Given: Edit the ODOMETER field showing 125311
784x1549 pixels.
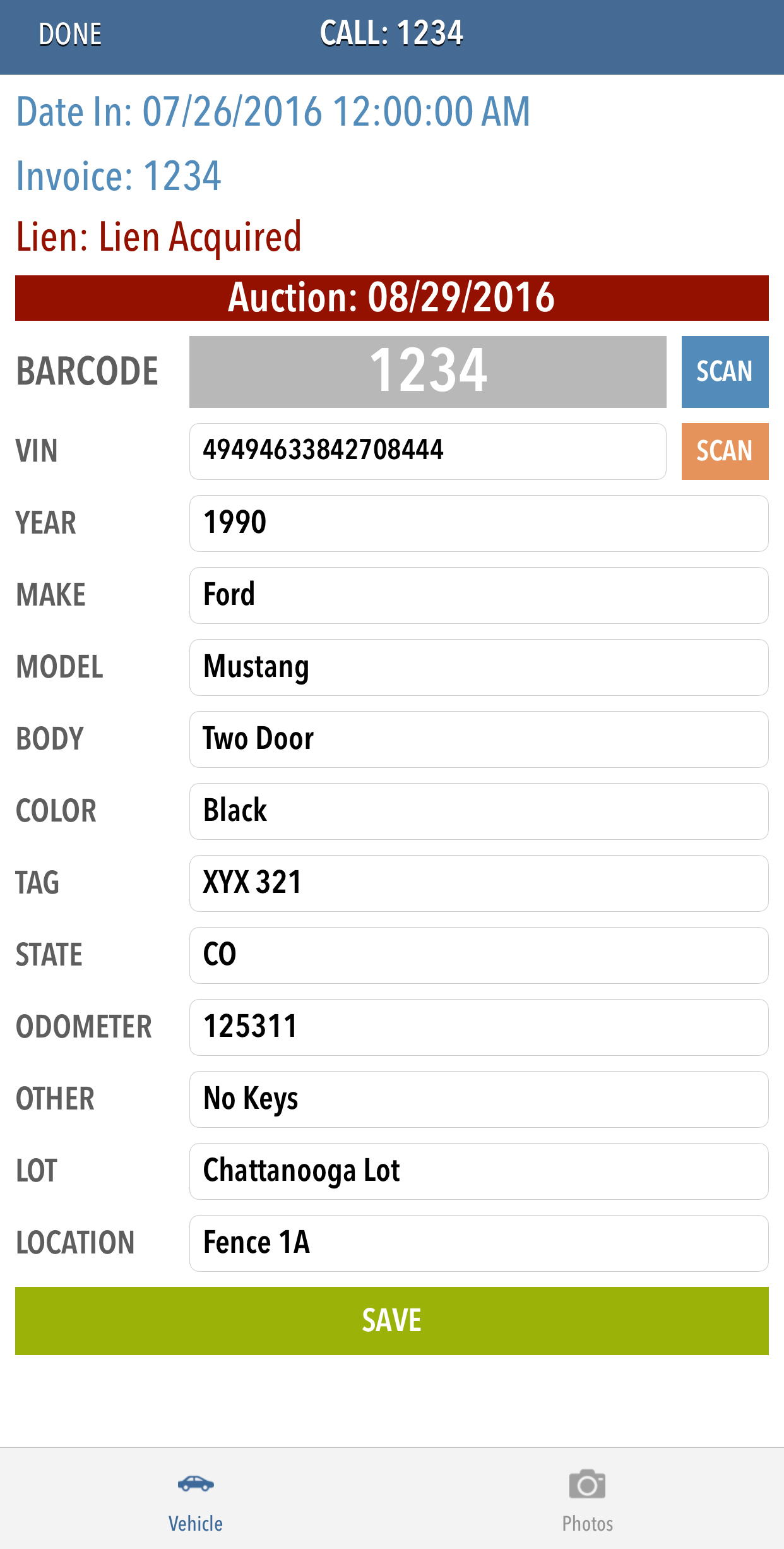Looking at the screenshot, I should pyautogui.click(x=478, y=1027).
